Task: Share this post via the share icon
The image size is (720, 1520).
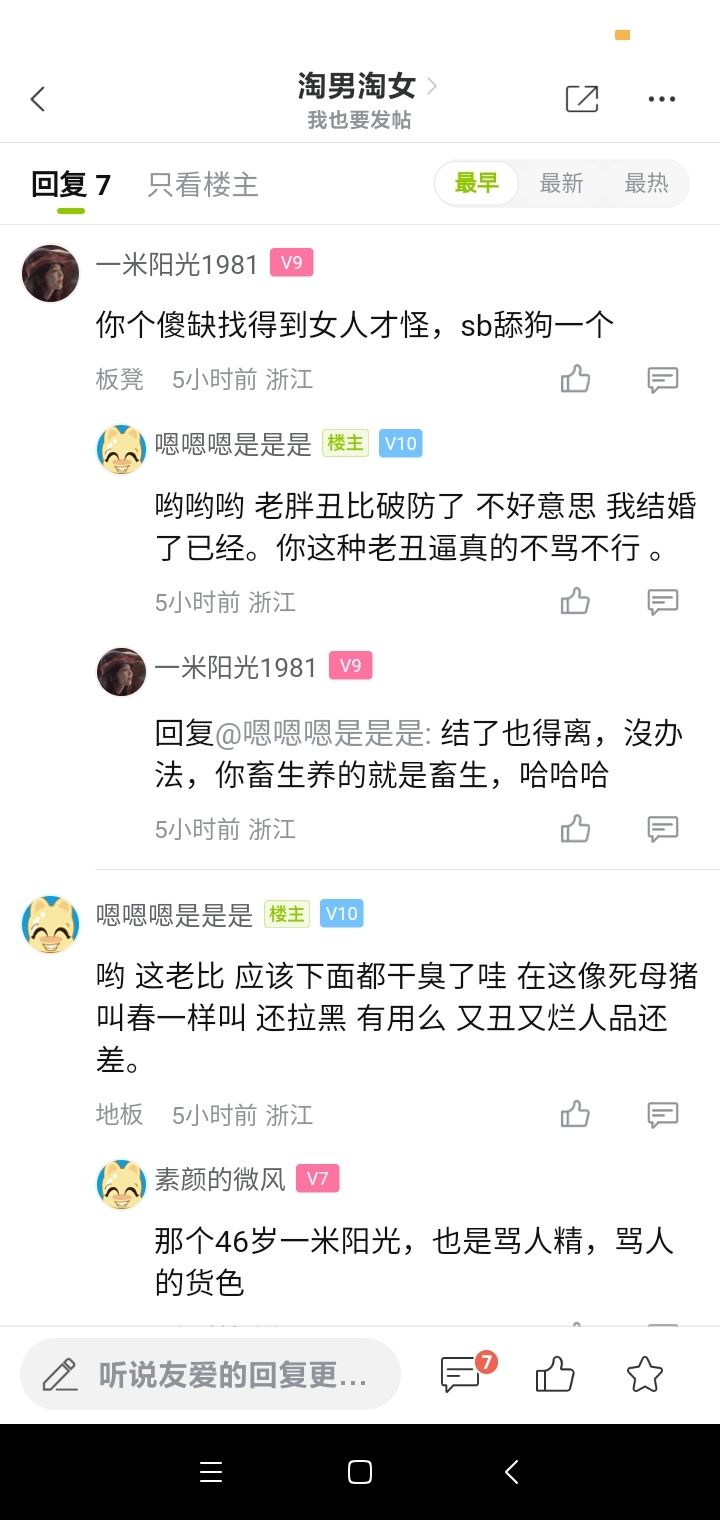Action: tap(581, 99)
